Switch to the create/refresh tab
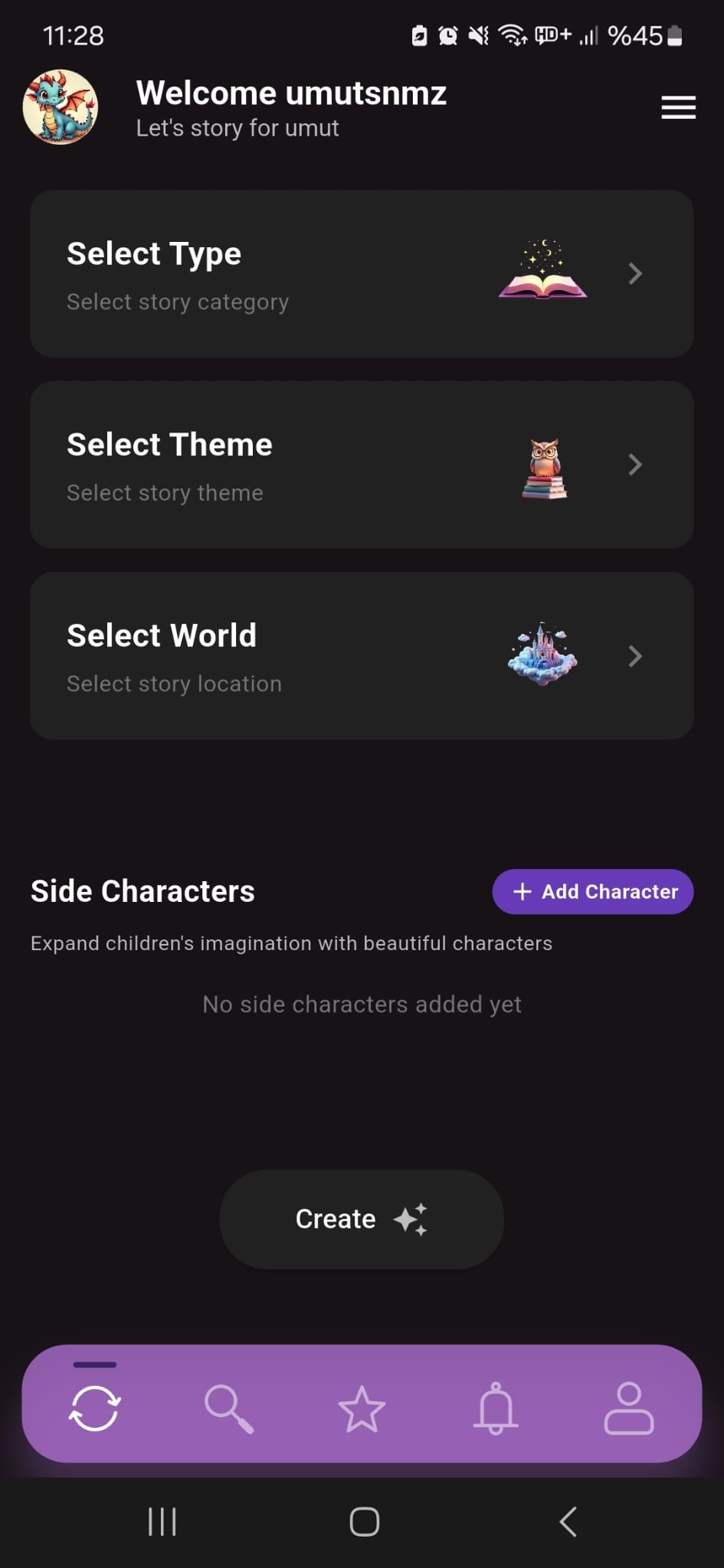The height and width of the screenshot is (1568, 724). (95, 1407)
